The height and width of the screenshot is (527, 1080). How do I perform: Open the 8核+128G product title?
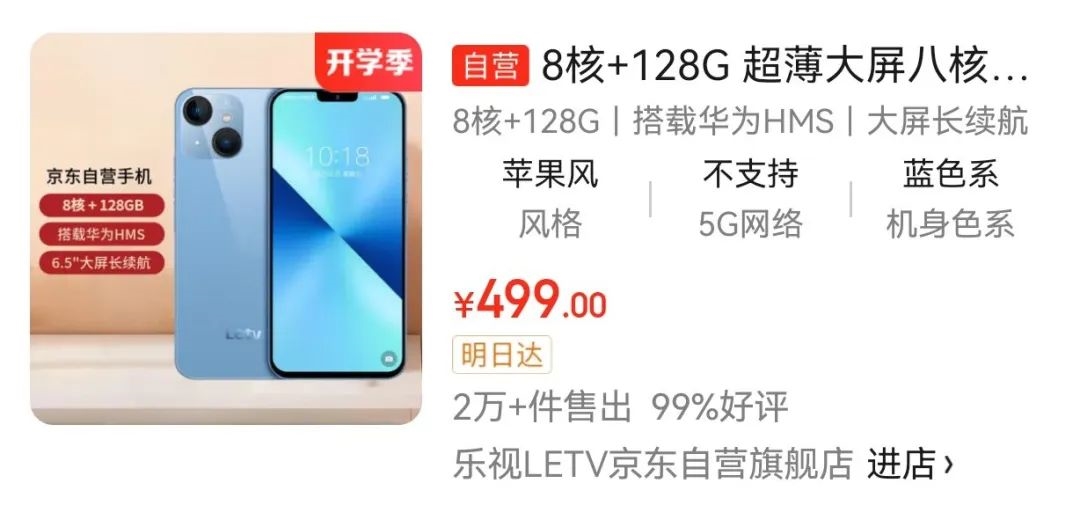tap(783, 66)
